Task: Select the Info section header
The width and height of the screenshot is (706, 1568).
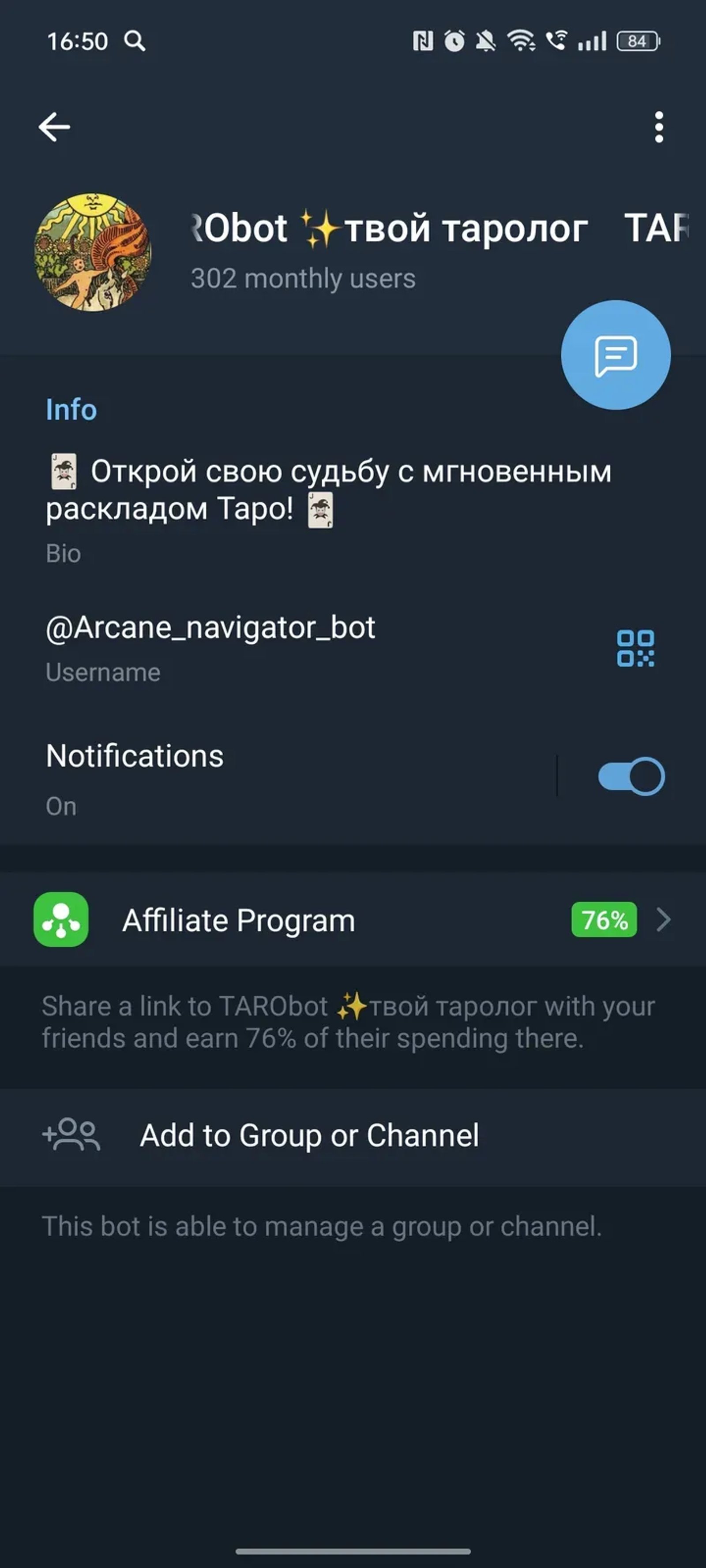Action: pyautogui.click(x=71, y=409)
